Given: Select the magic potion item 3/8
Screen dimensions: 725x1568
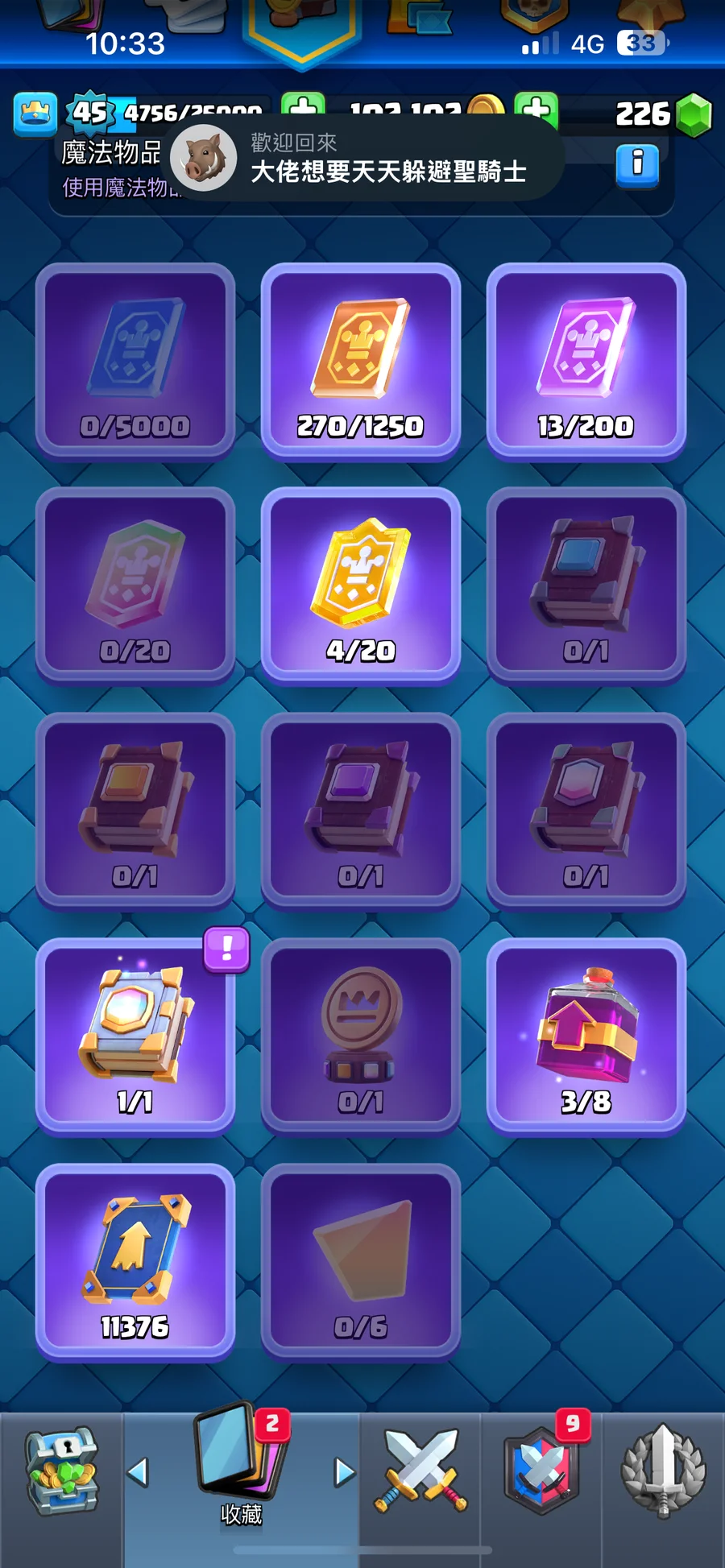Looking at the screenshot, I should click(x=586, y=1036).
